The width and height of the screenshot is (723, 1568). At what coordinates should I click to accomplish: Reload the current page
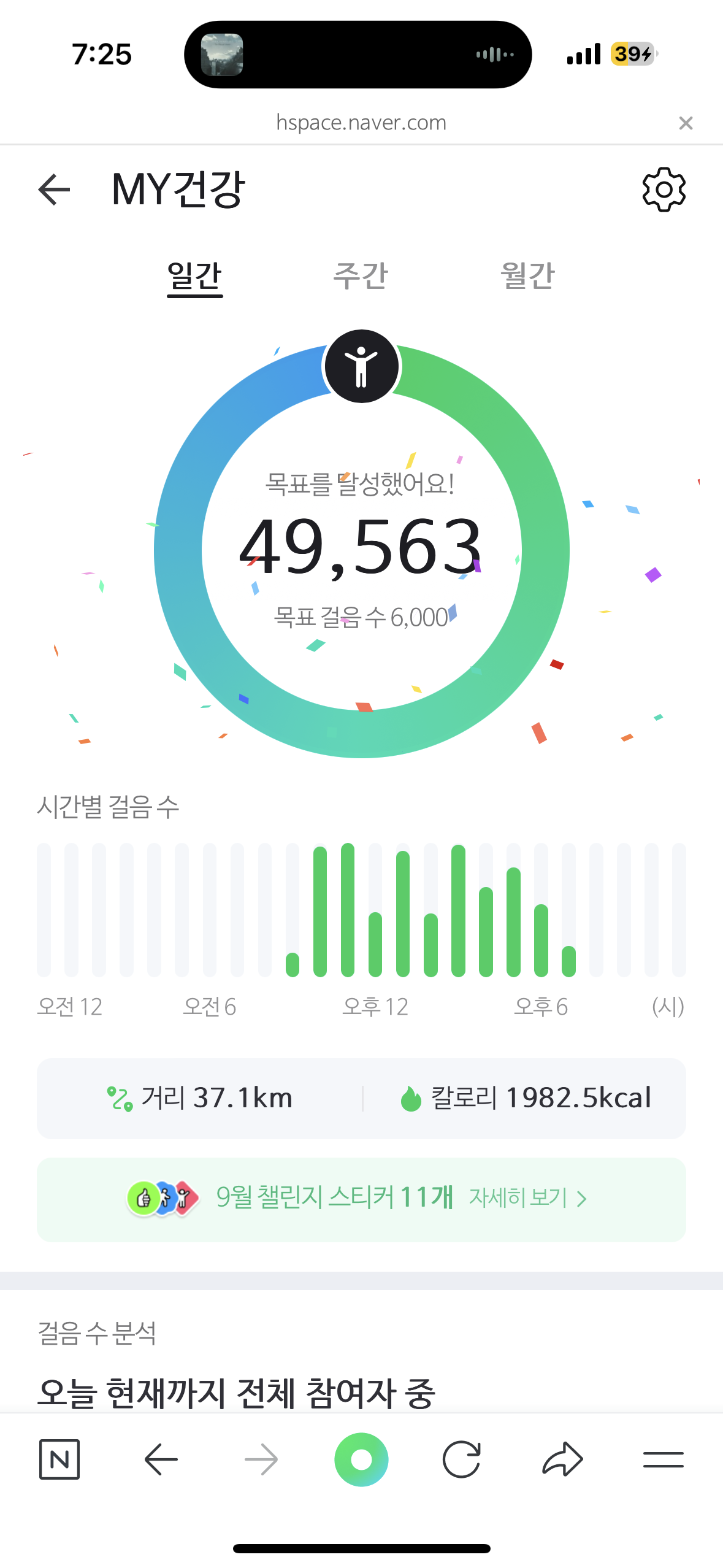coord(462,1459)
